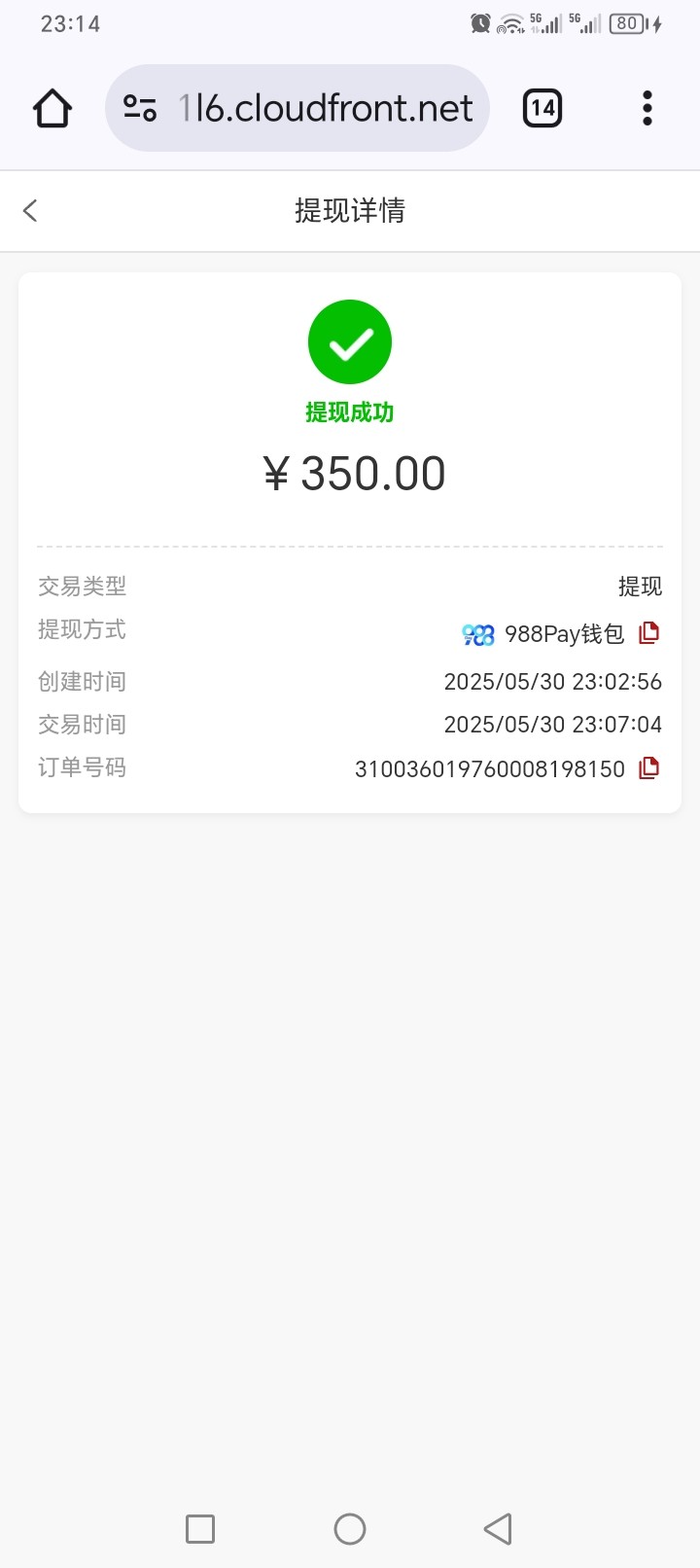Tap the cloudfront.net address bar
This screenshot has height=1568, width=700.
click(326, 108)
